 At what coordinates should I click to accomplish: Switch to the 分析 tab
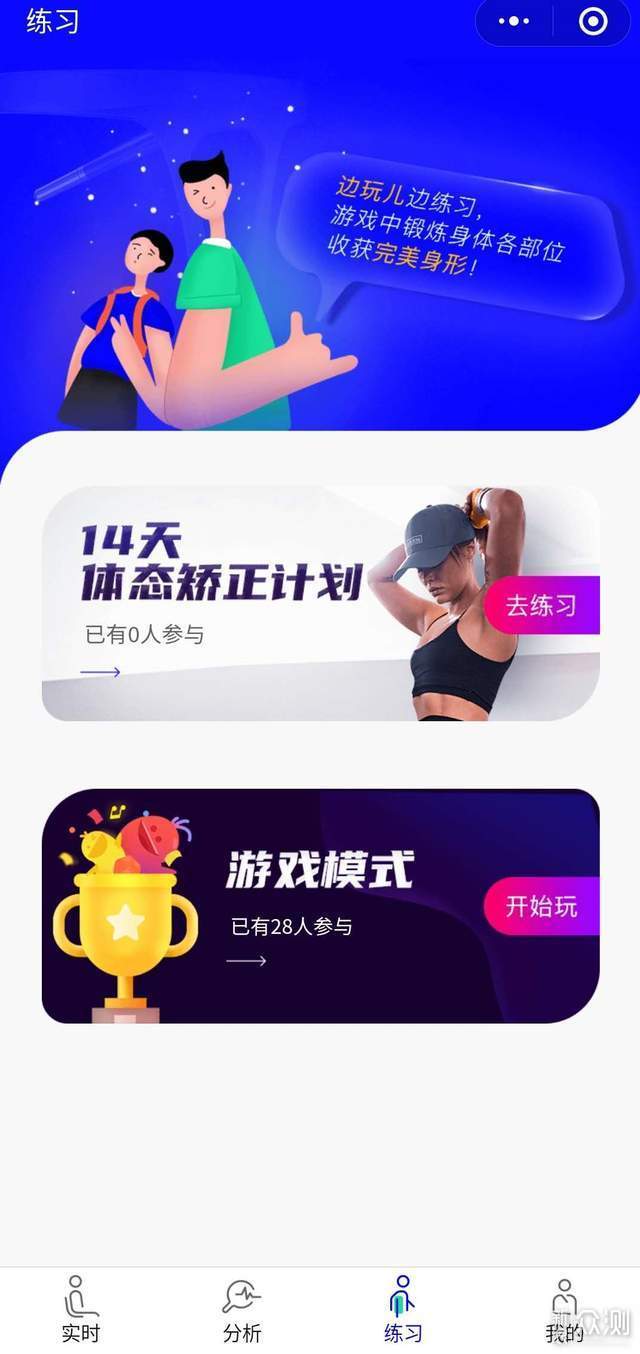coord(241,1309)
